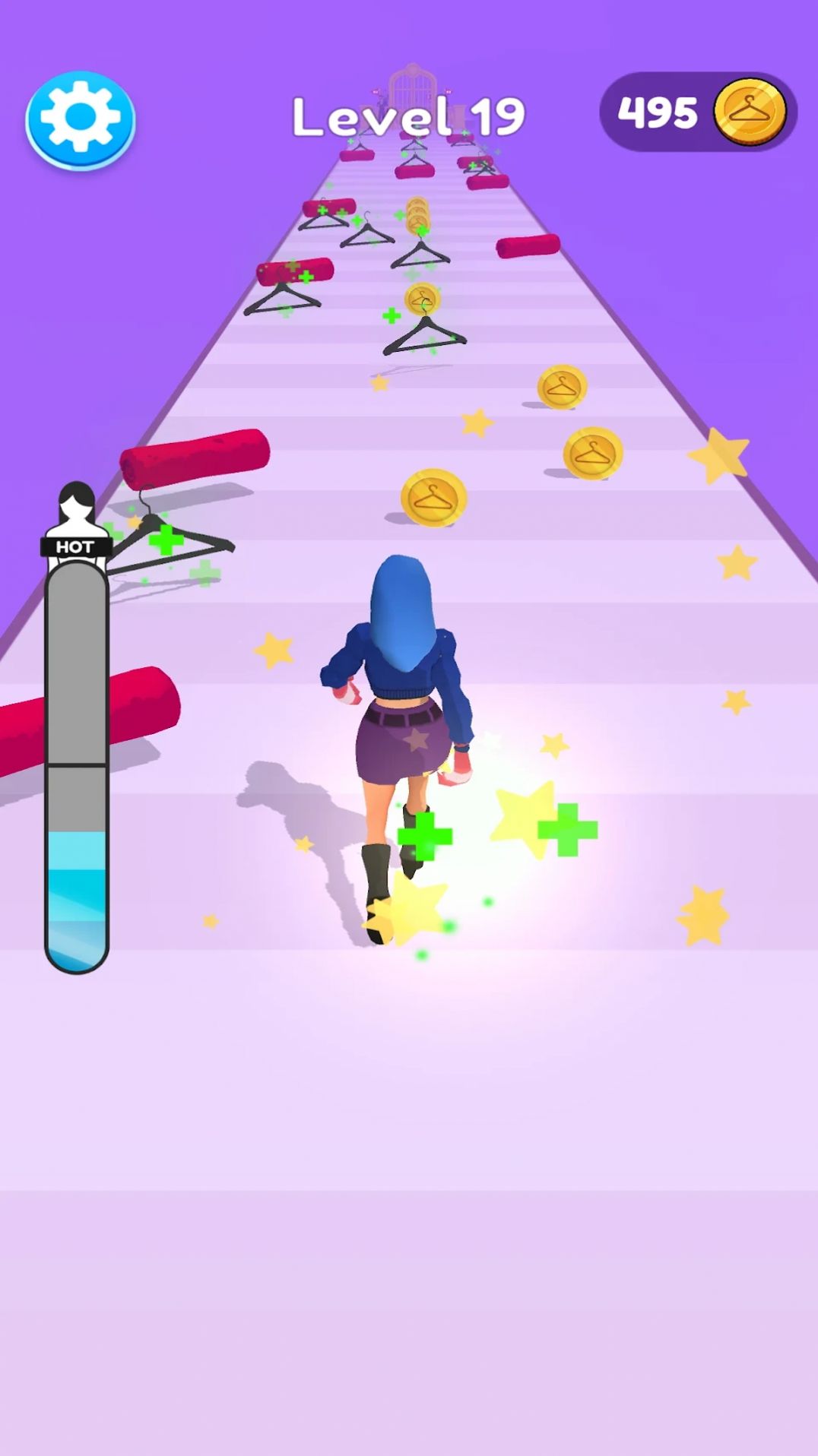Open the settings gear icon
The height and width of the screenshot is (1456, 818).
[x=81, y=119]
